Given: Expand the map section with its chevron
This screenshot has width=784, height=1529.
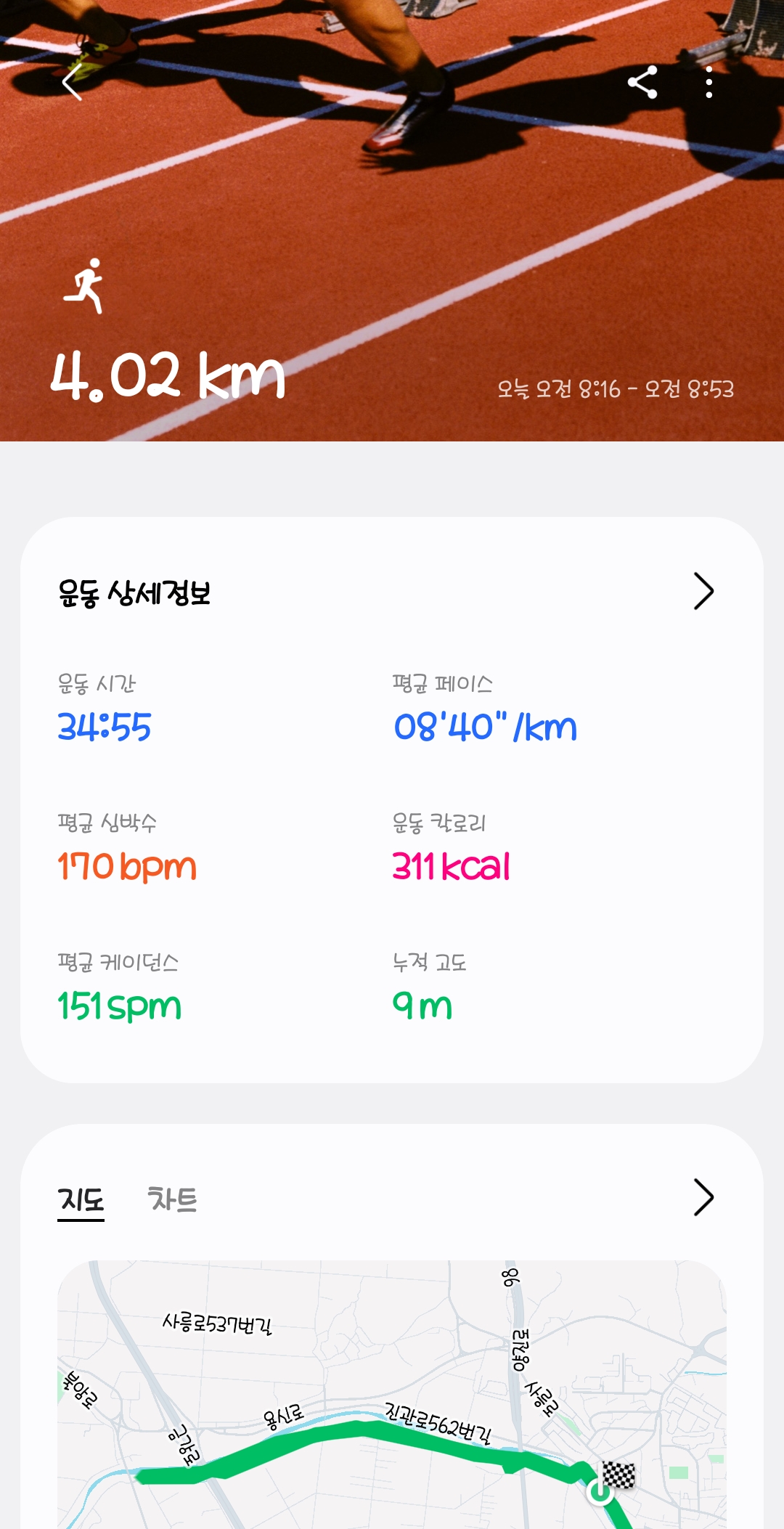Looking at the screenshot, I should [703, 1197].
